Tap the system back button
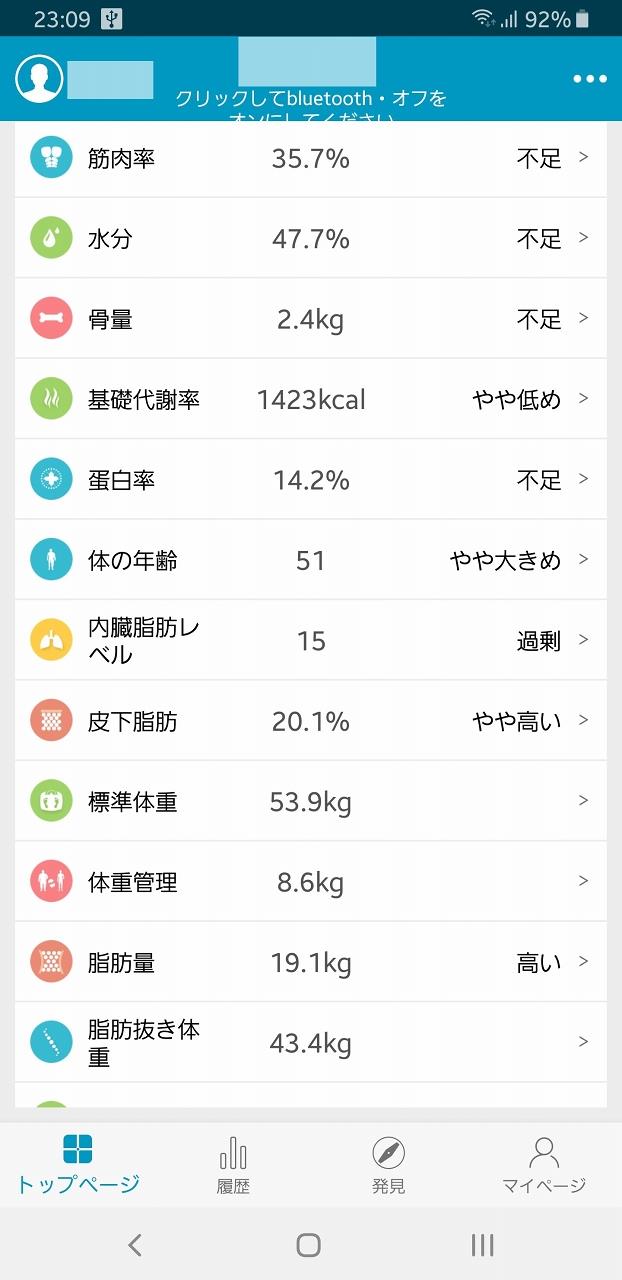This screenshot has width=622, height=1280. pos(135,1245)
